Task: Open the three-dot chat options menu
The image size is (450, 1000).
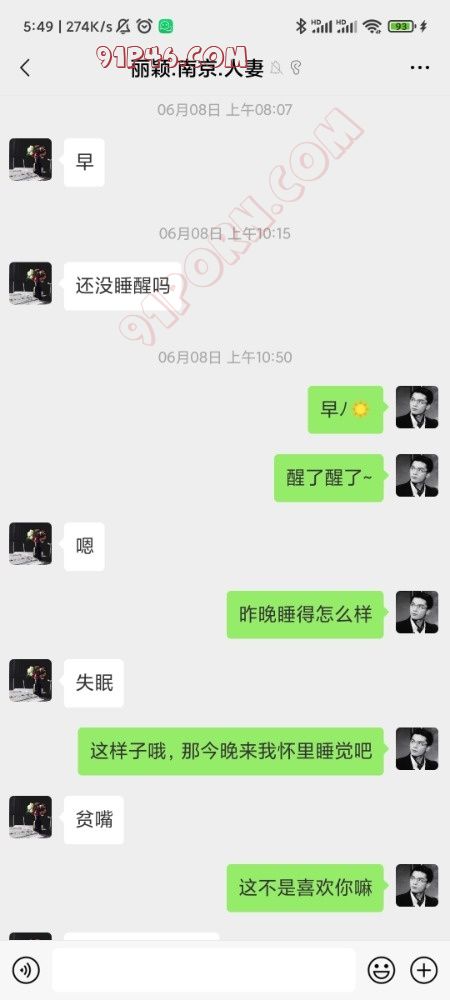Action: (419, 68)
